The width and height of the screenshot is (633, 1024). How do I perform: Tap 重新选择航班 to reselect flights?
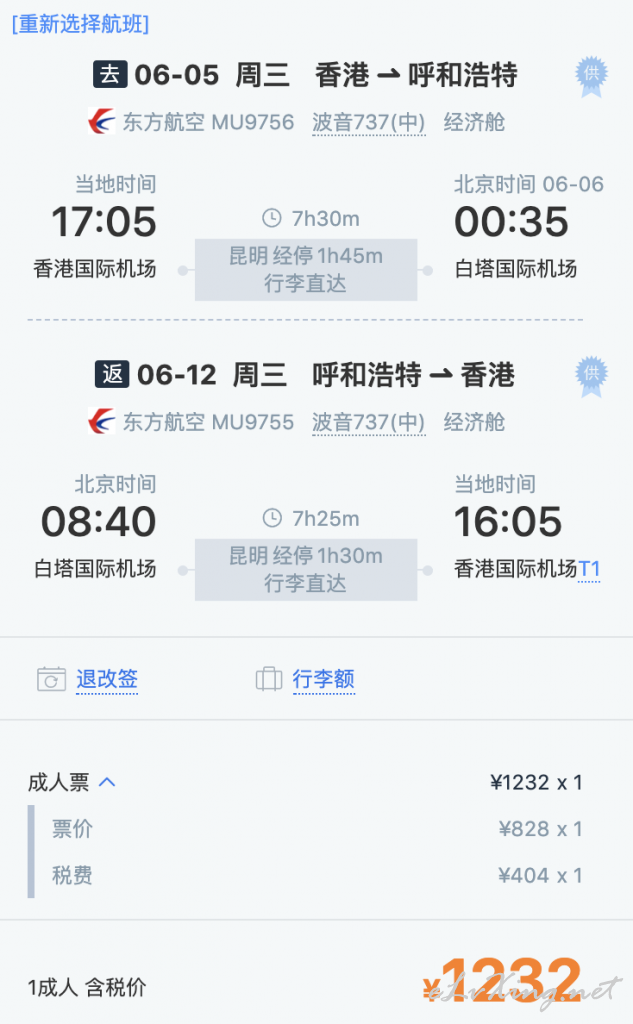[x=80, y=24]
